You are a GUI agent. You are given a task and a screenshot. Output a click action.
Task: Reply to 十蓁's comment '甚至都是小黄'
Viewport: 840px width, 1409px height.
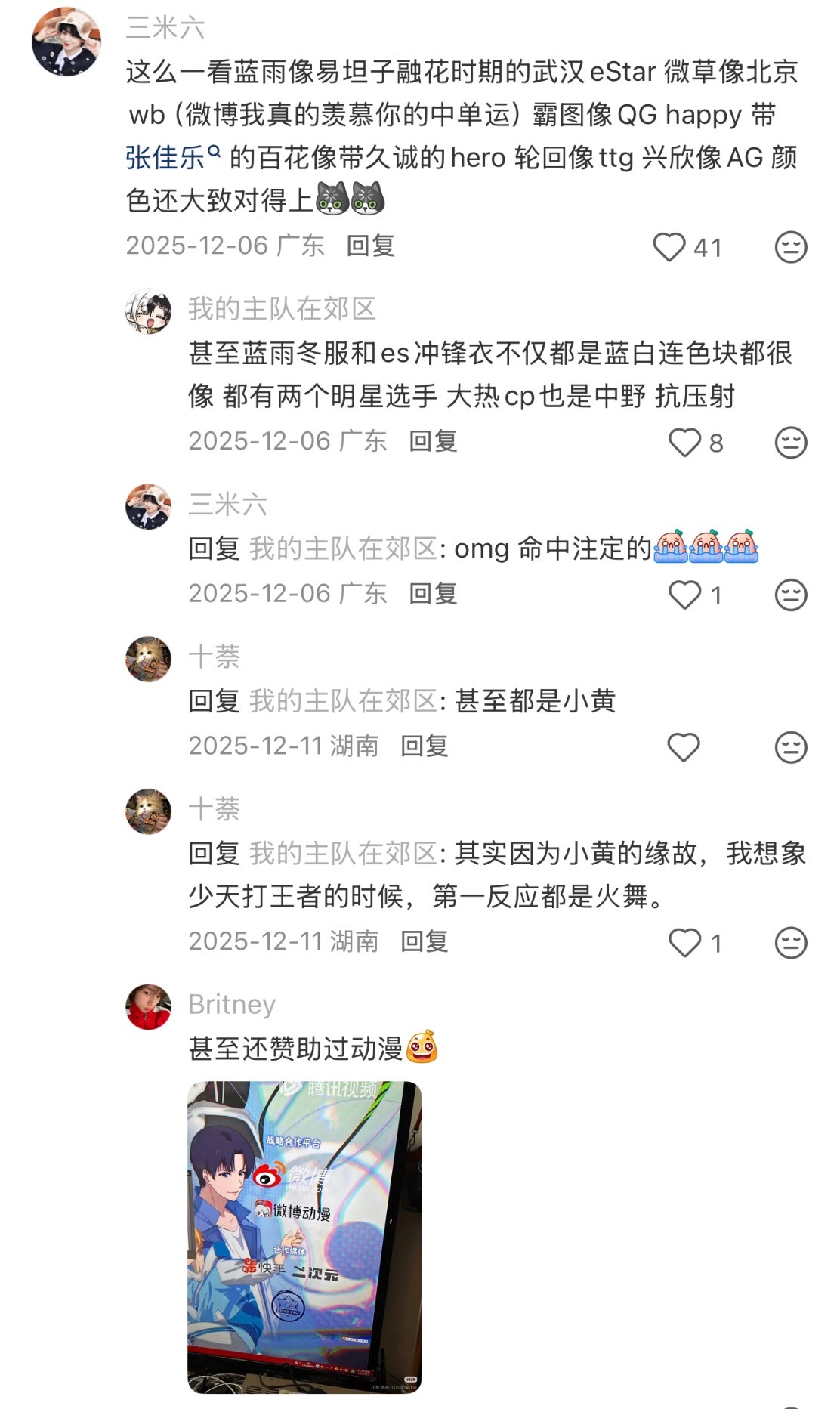pos(424,746)
